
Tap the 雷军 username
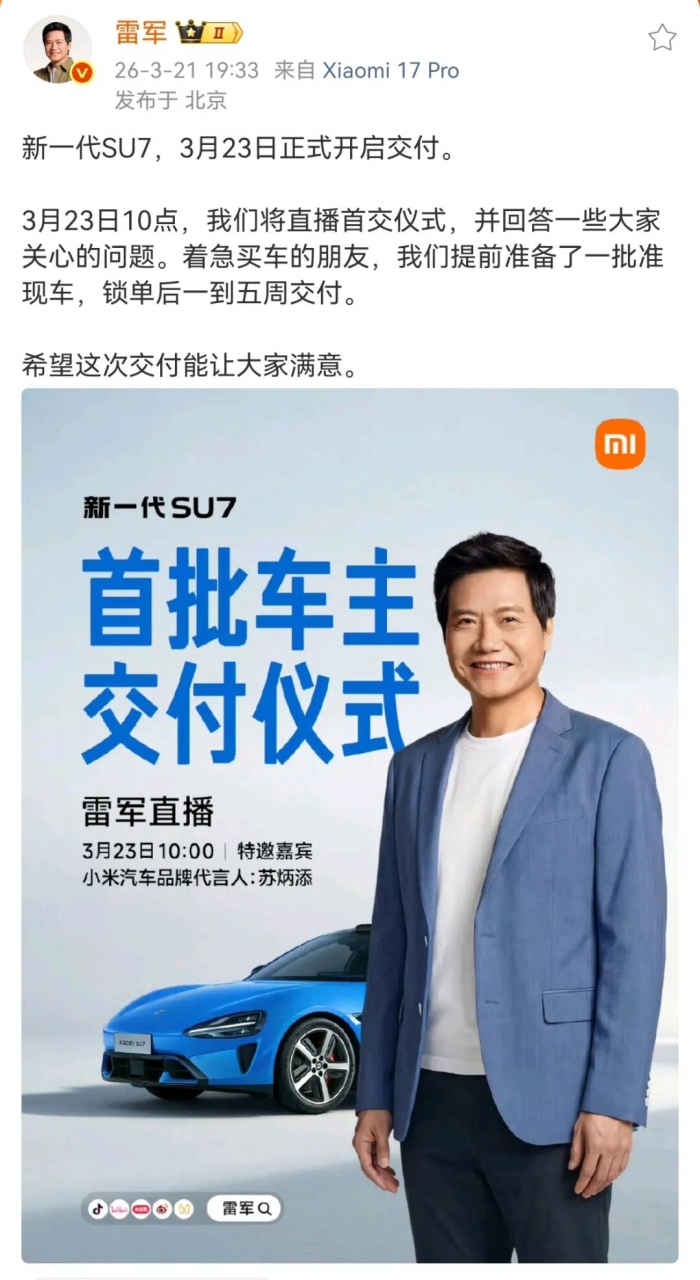click(141, 32)
